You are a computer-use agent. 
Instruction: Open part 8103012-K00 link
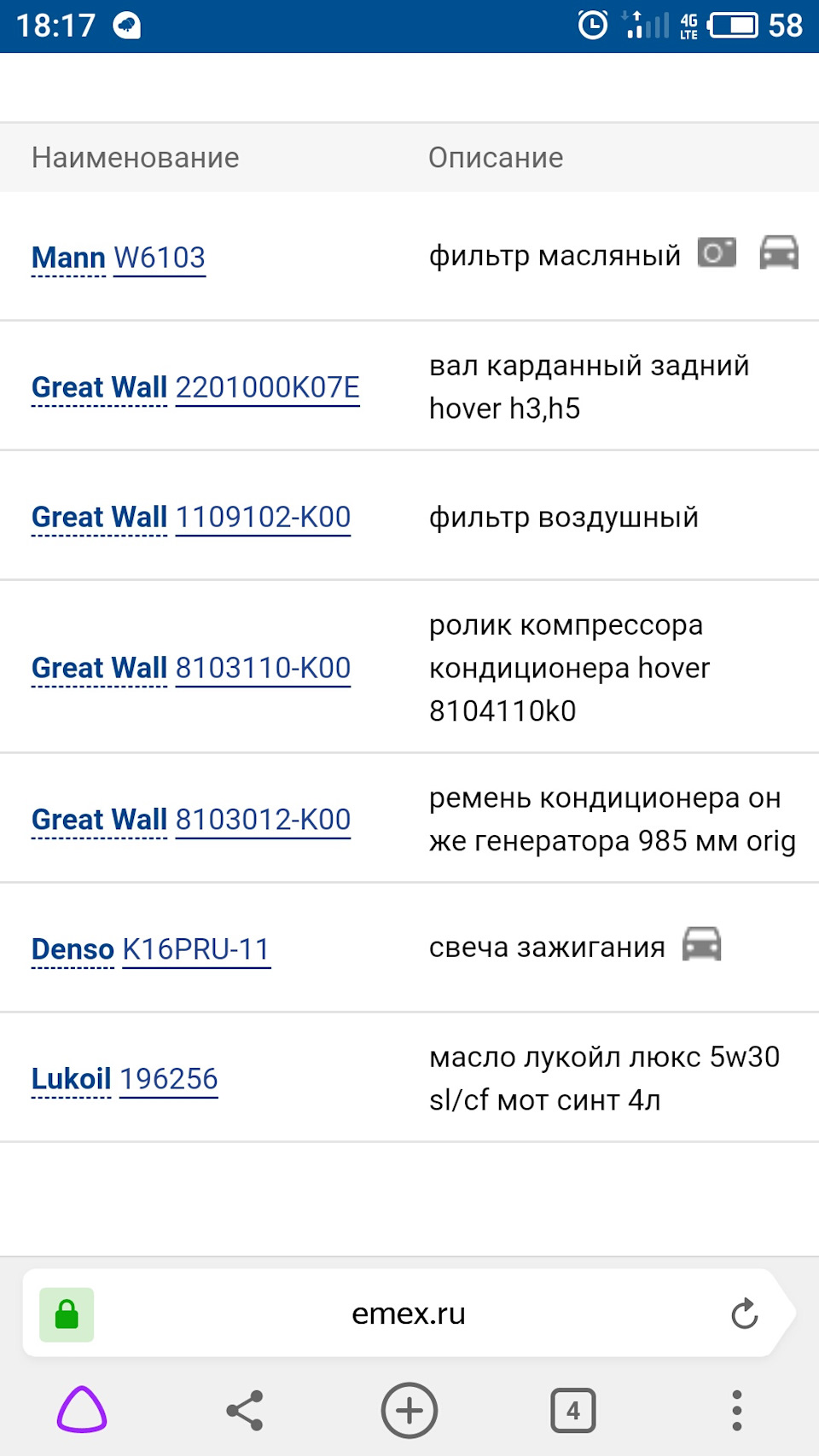[x=263, y=820]
